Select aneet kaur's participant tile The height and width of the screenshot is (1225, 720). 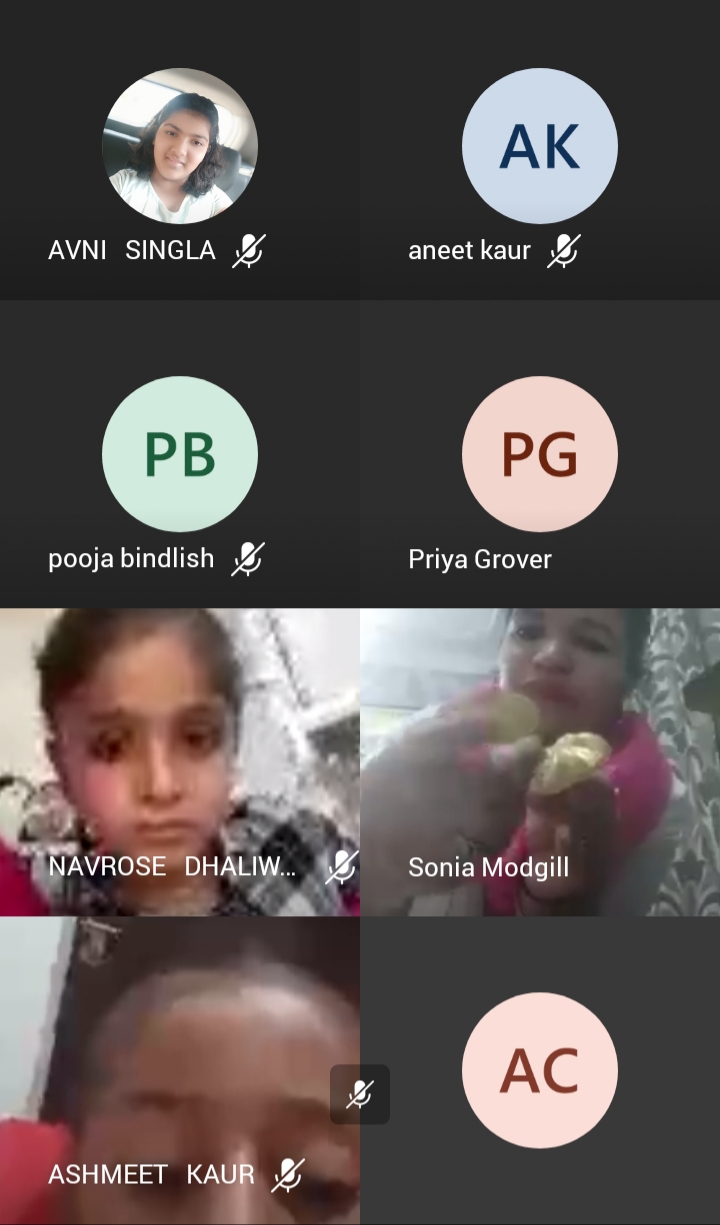[540, 150]
